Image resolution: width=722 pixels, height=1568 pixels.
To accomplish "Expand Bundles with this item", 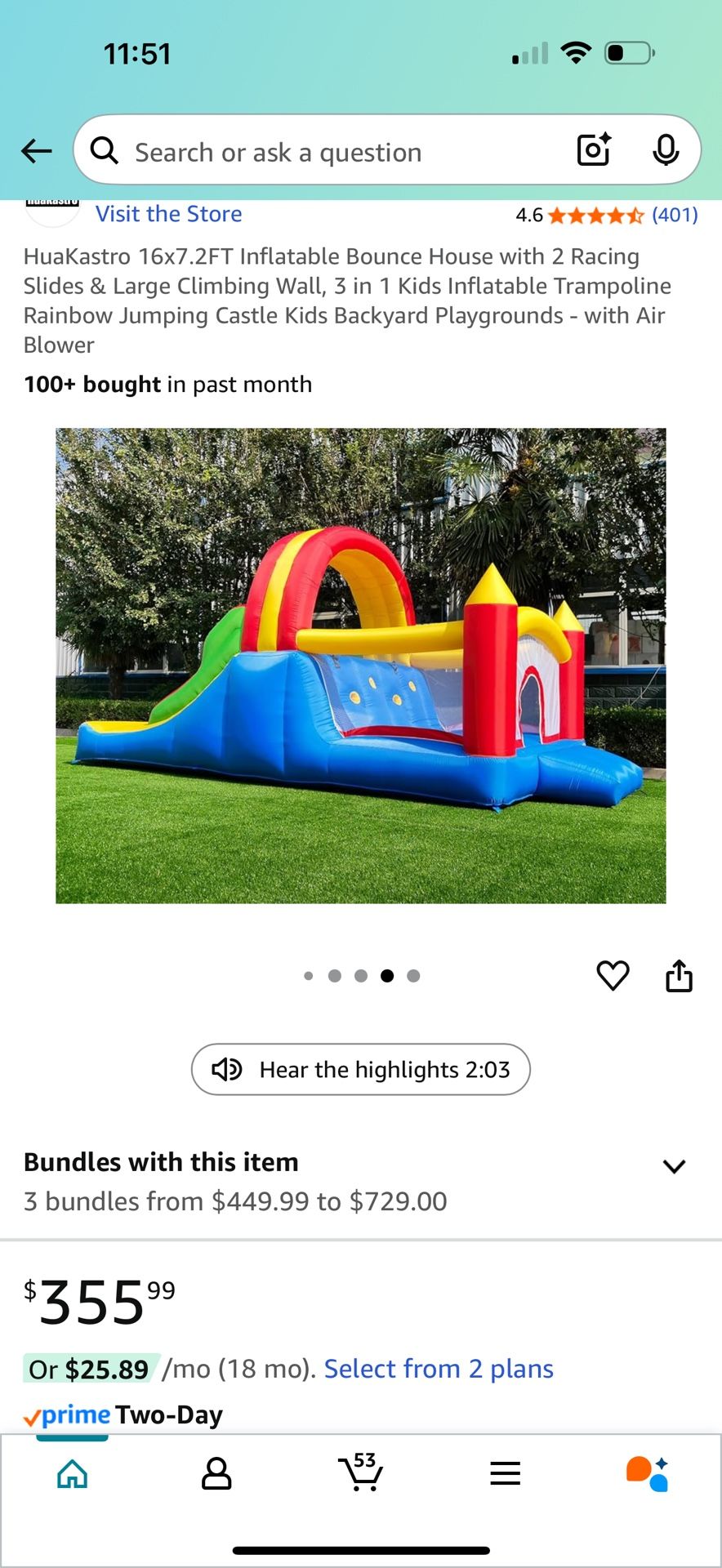I will 674,1166.
